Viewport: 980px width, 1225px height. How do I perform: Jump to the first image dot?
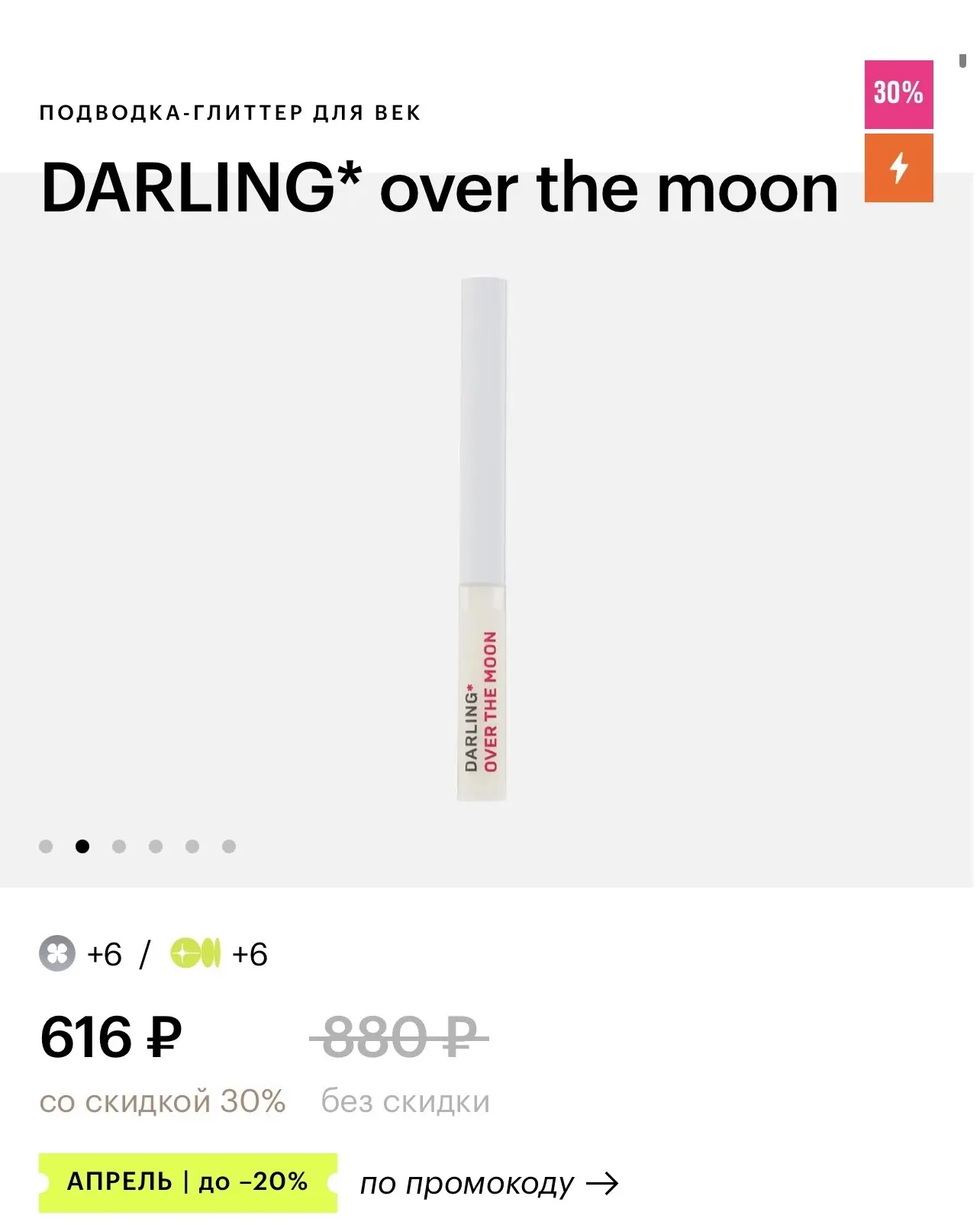pos(46,846)
